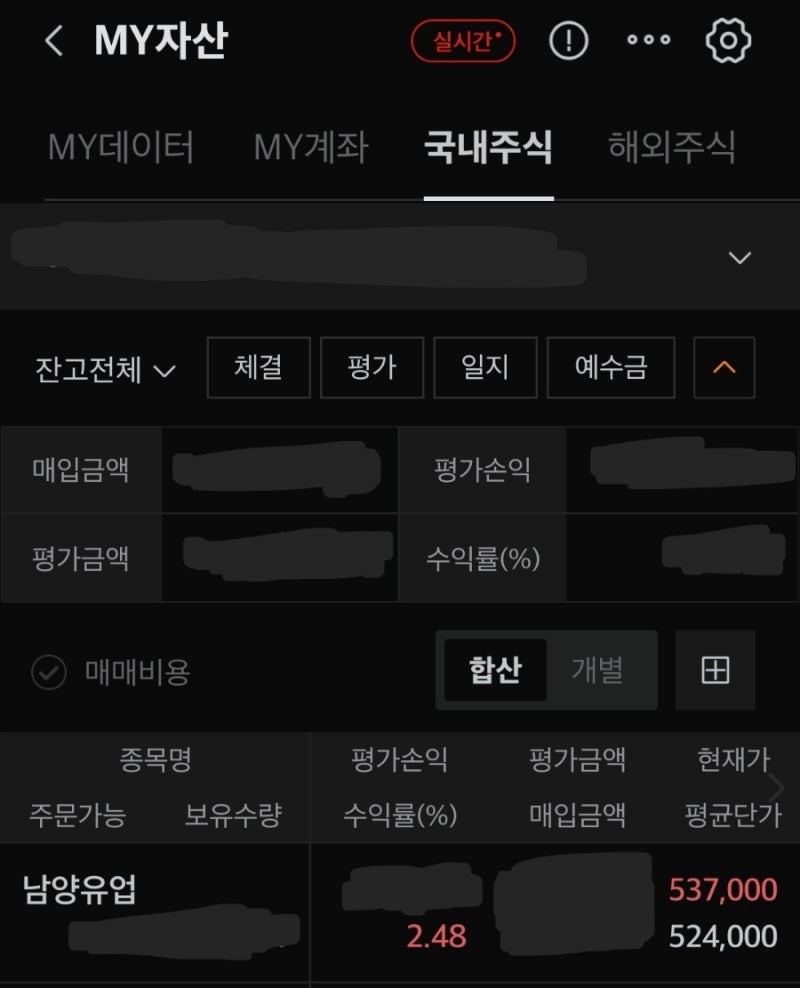Tap the 실시간 real-time badge
The height and width of the screenshot is (988, 800).
pyautogui.click(x=462, y=42)
